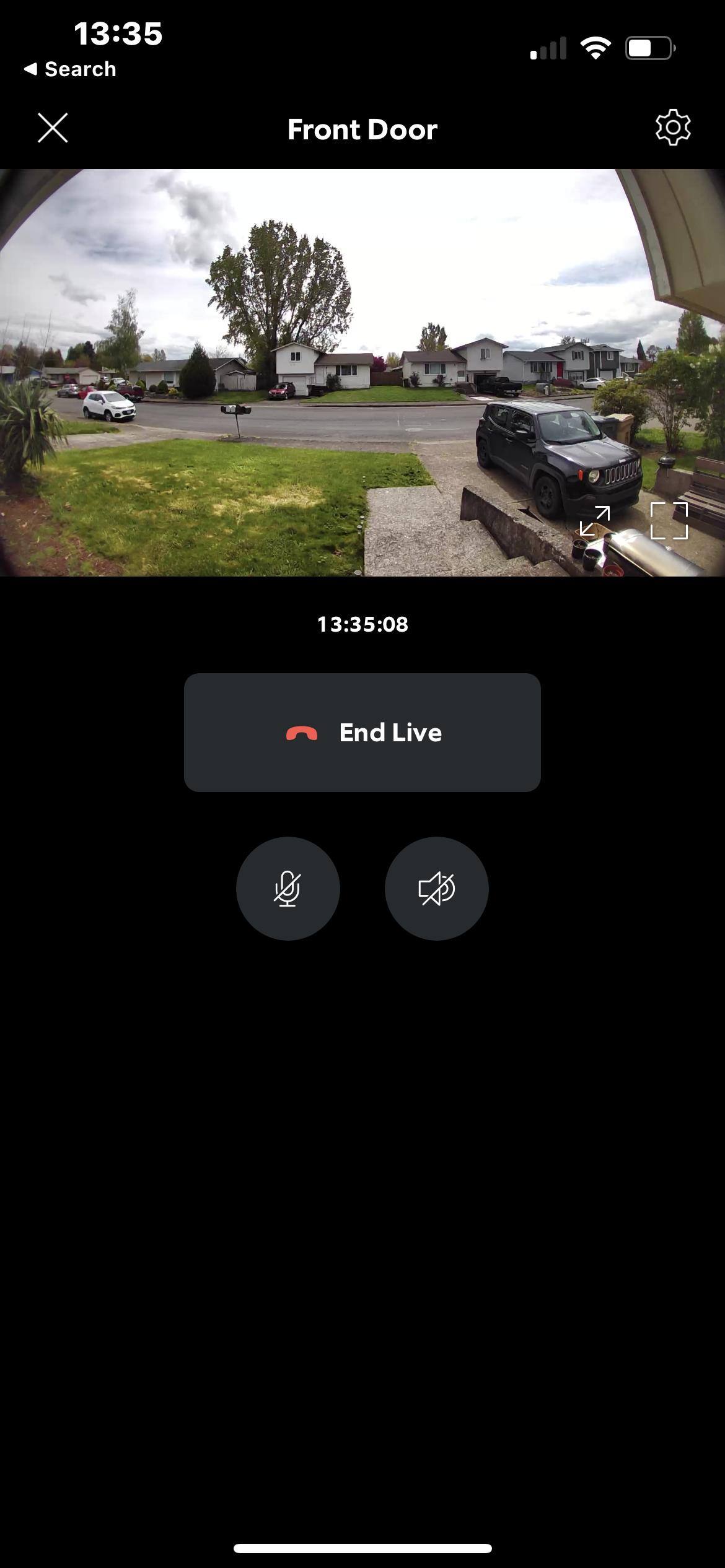The image size is (725, 1568).
Task: Return to Search via back link
Action: [x=70, y=69]
